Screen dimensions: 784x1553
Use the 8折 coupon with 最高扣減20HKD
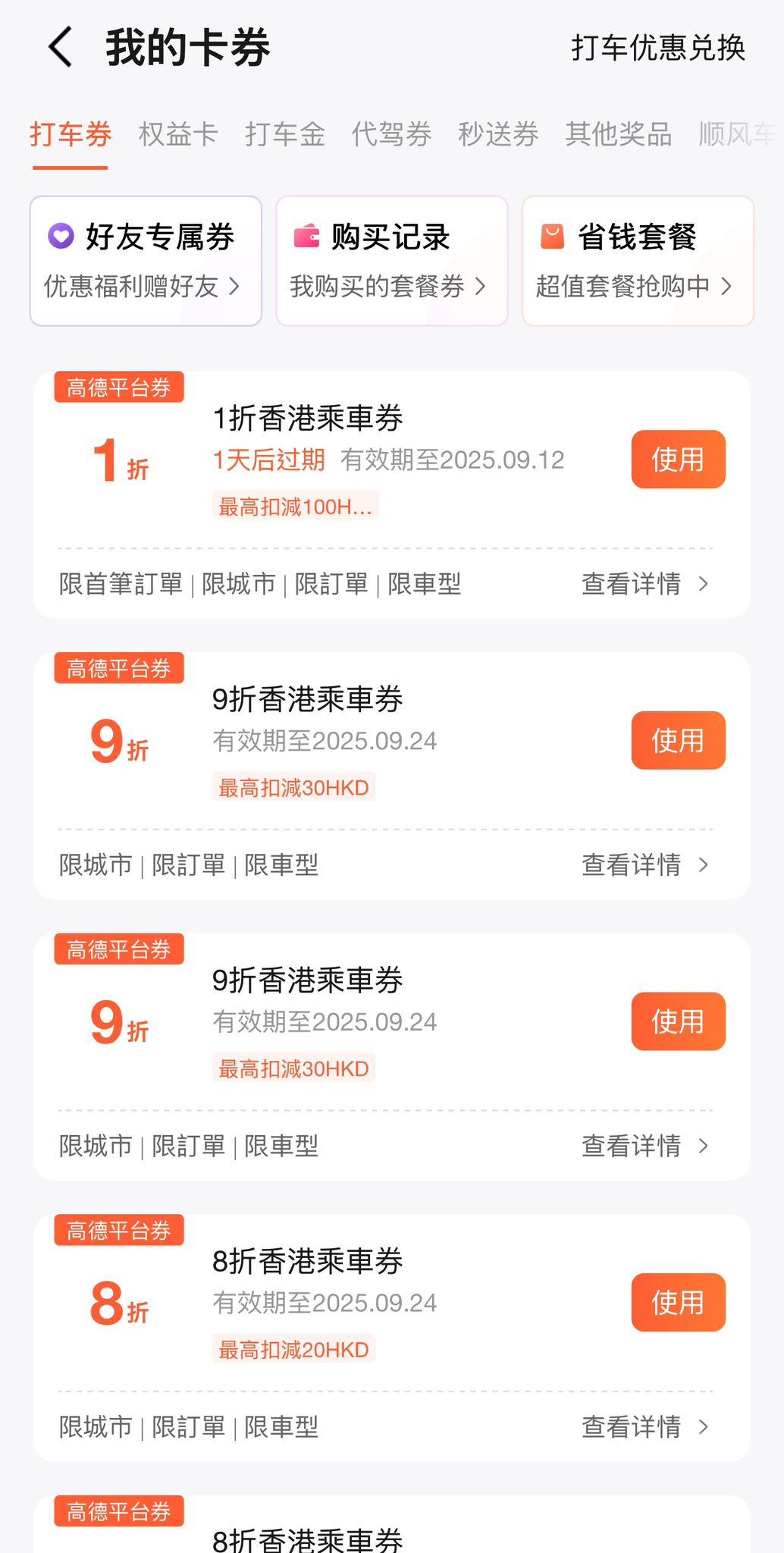coord(678,1303)
